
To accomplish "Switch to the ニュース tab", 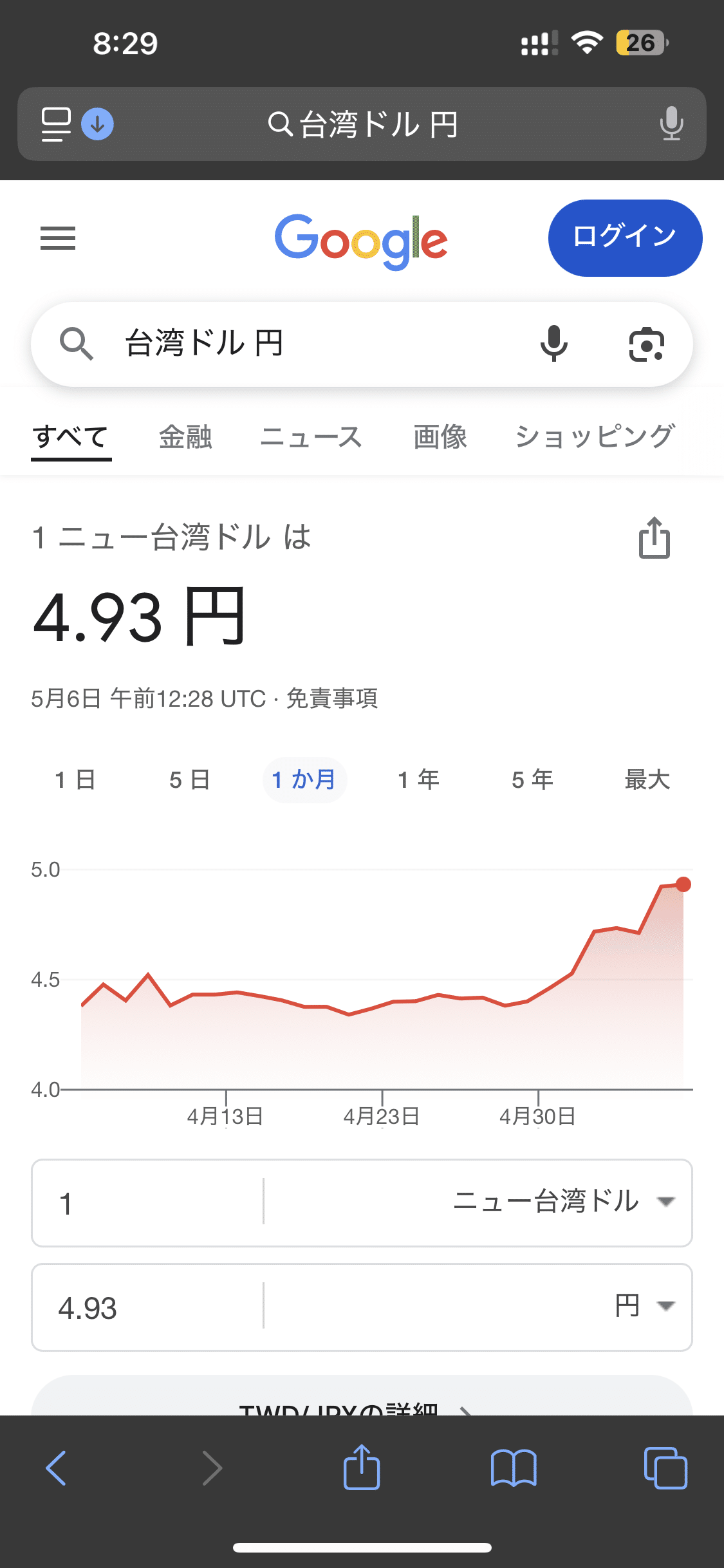I will 311,436.
